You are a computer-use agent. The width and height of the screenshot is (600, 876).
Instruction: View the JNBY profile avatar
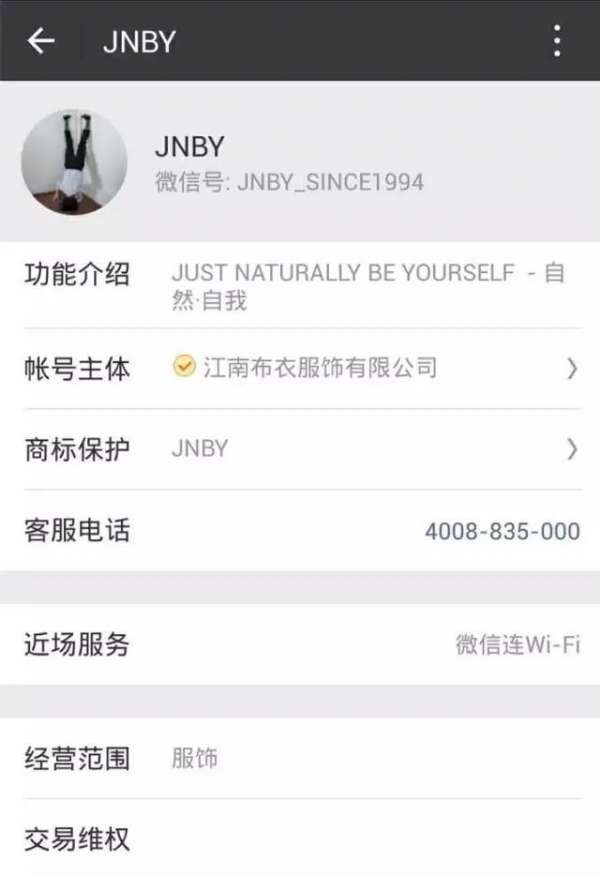(x=74, y=162)
